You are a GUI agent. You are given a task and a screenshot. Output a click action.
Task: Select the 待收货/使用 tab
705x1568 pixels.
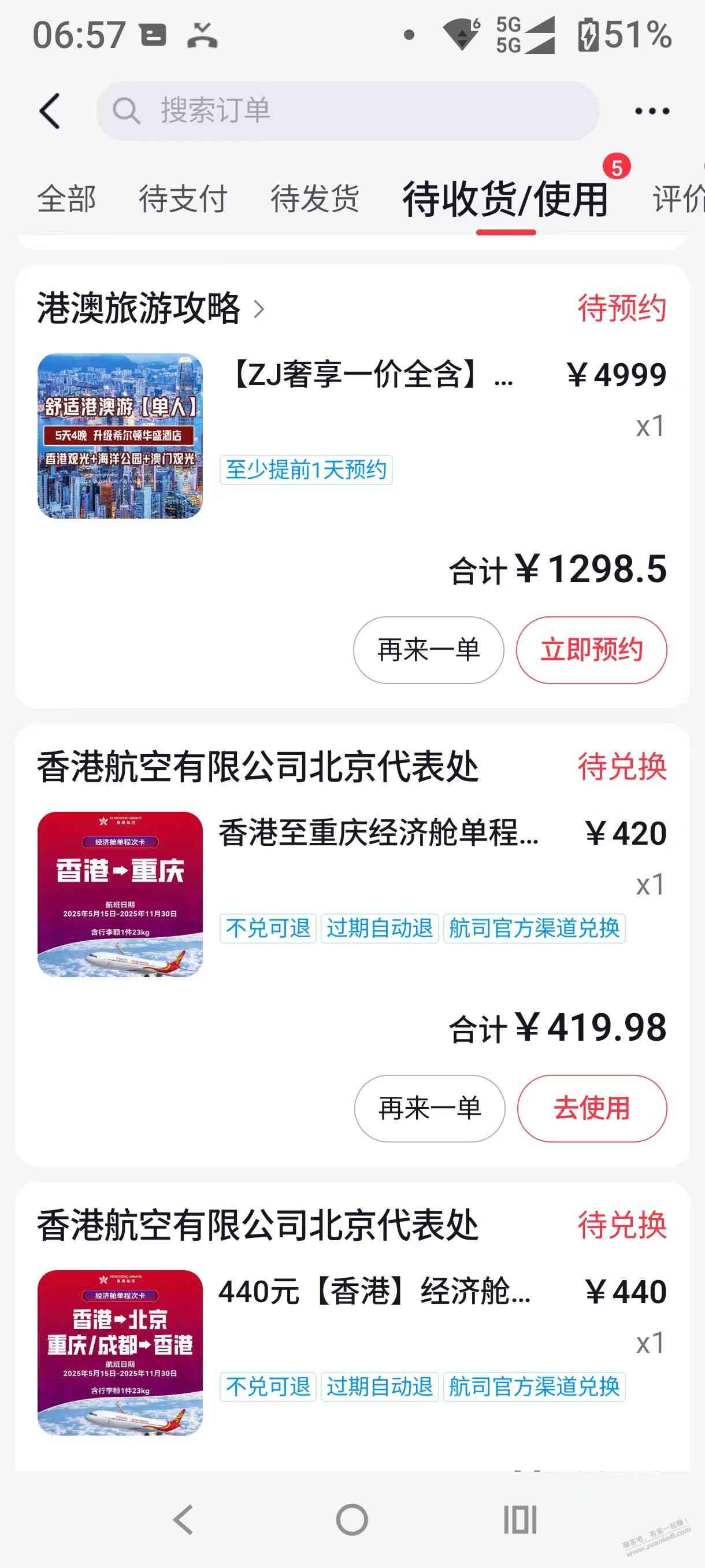coord(506,199)
